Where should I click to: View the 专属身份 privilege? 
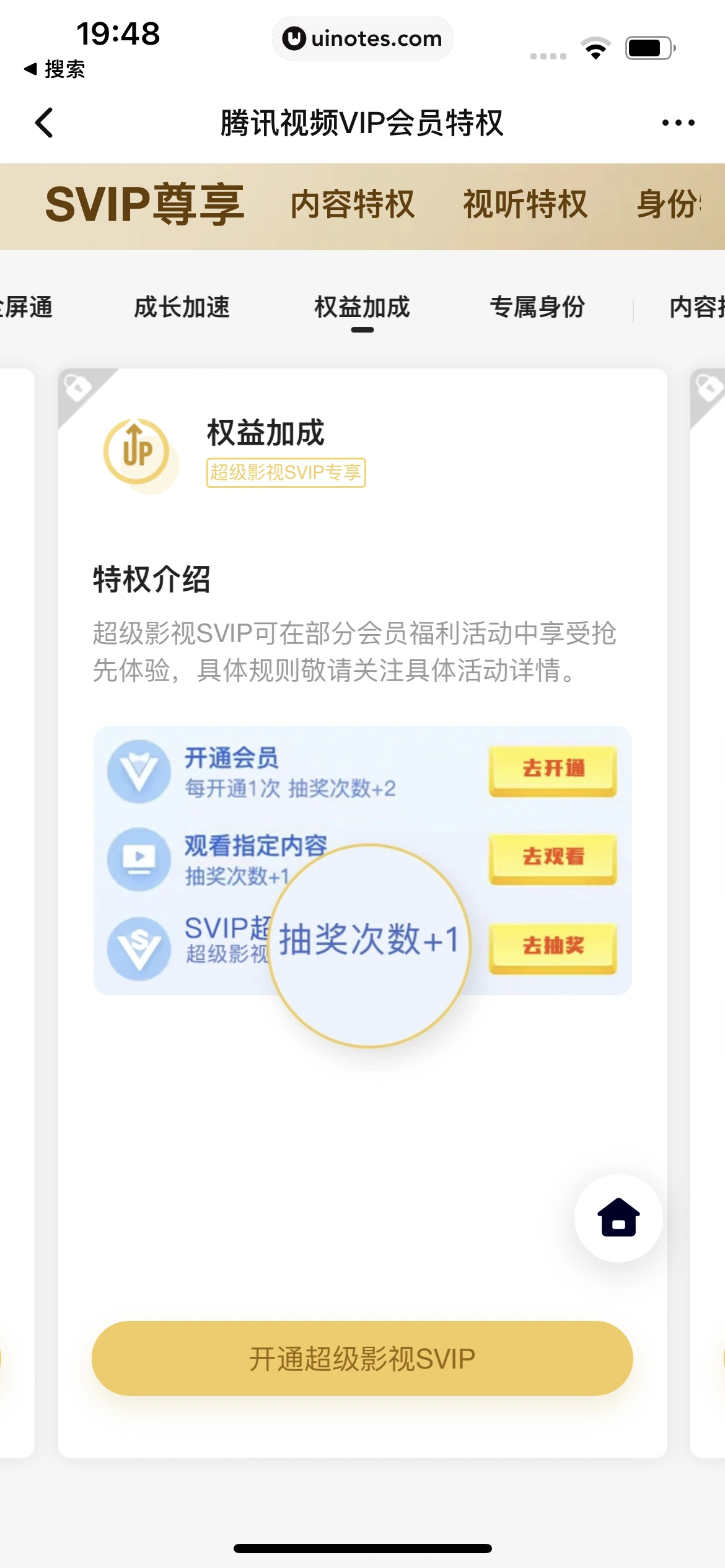click(537, 307)
